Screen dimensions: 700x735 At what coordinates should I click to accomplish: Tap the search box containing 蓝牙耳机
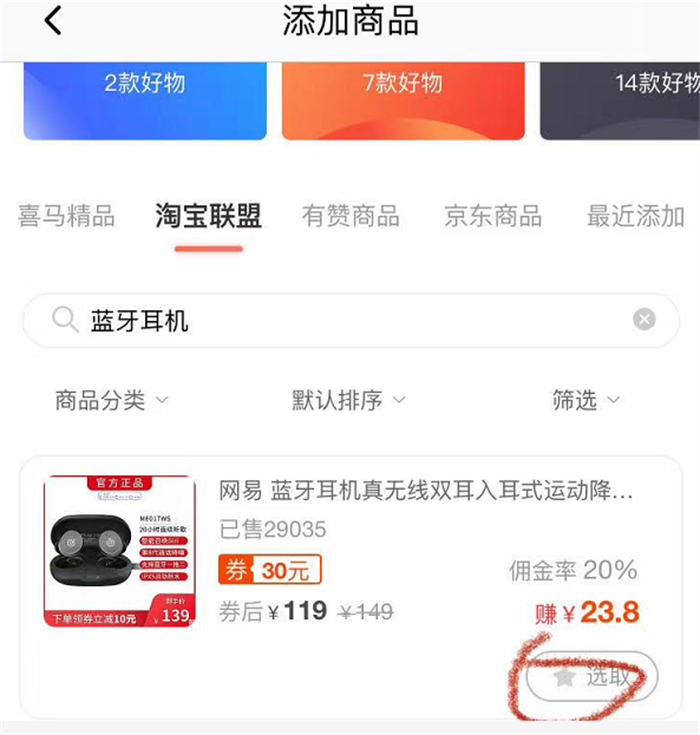tap(330, 320)
